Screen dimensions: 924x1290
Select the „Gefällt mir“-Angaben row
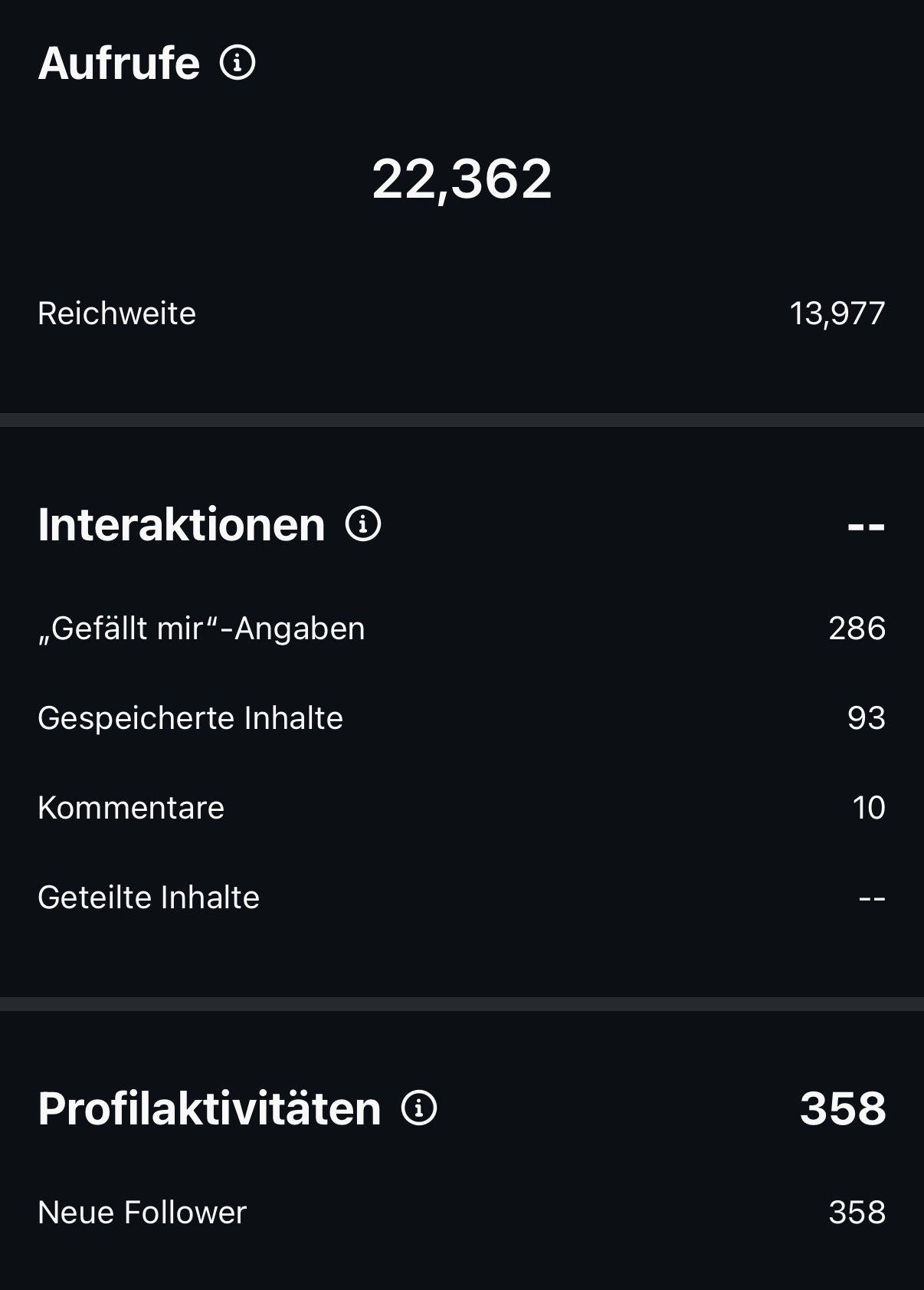[x=202, y=628]
